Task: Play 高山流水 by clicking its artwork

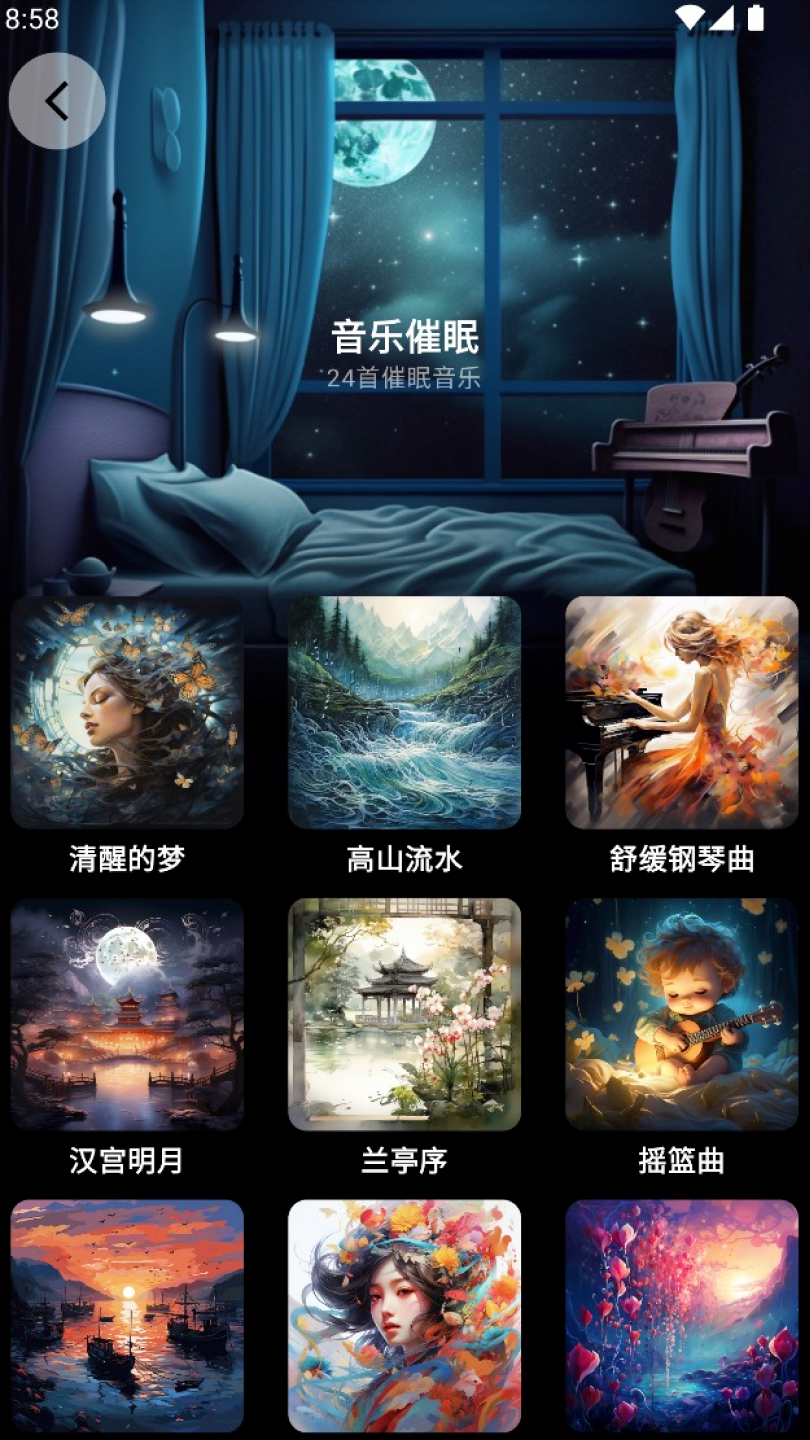Action: point(404,713)
